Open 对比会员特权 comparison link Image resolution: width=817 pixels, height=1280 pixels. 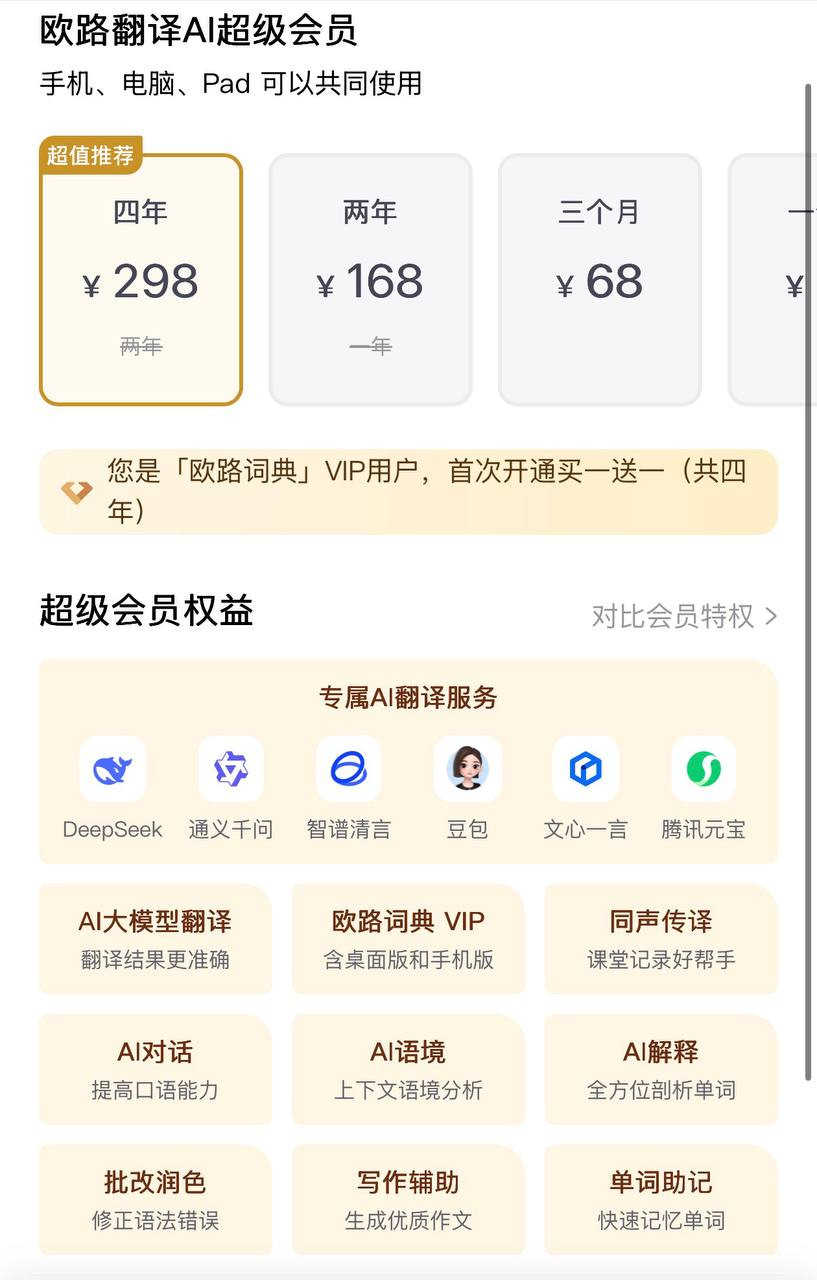tap(684, 616)
